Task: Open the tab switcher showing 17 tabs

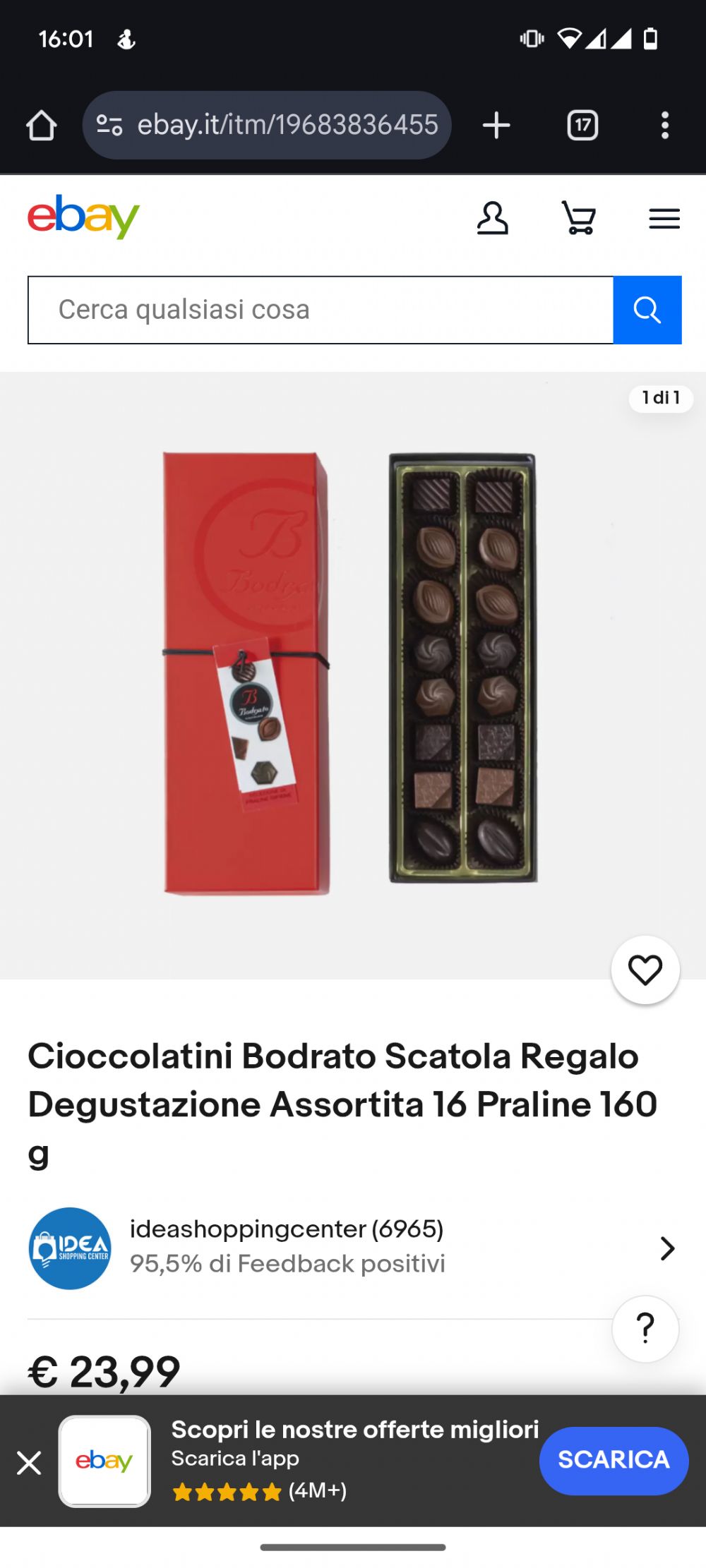Action: (x=582, y=125)
